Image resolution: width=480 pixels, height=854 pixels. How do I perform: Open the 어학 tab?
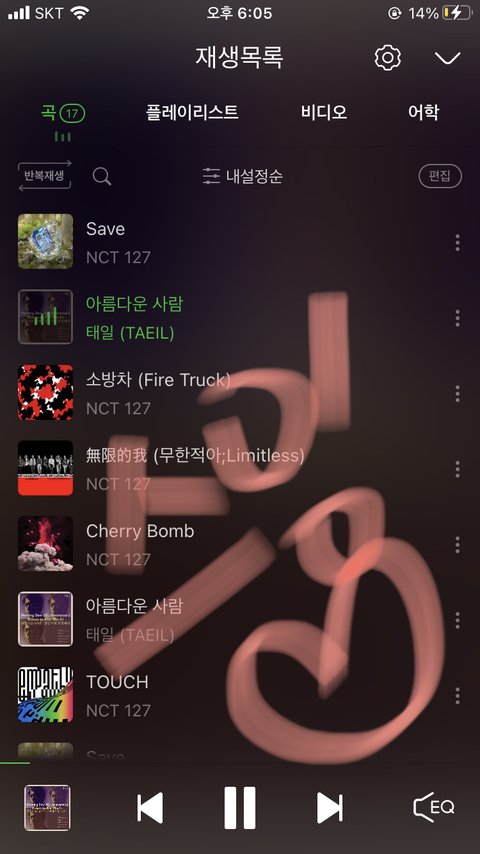coord(423,113)
